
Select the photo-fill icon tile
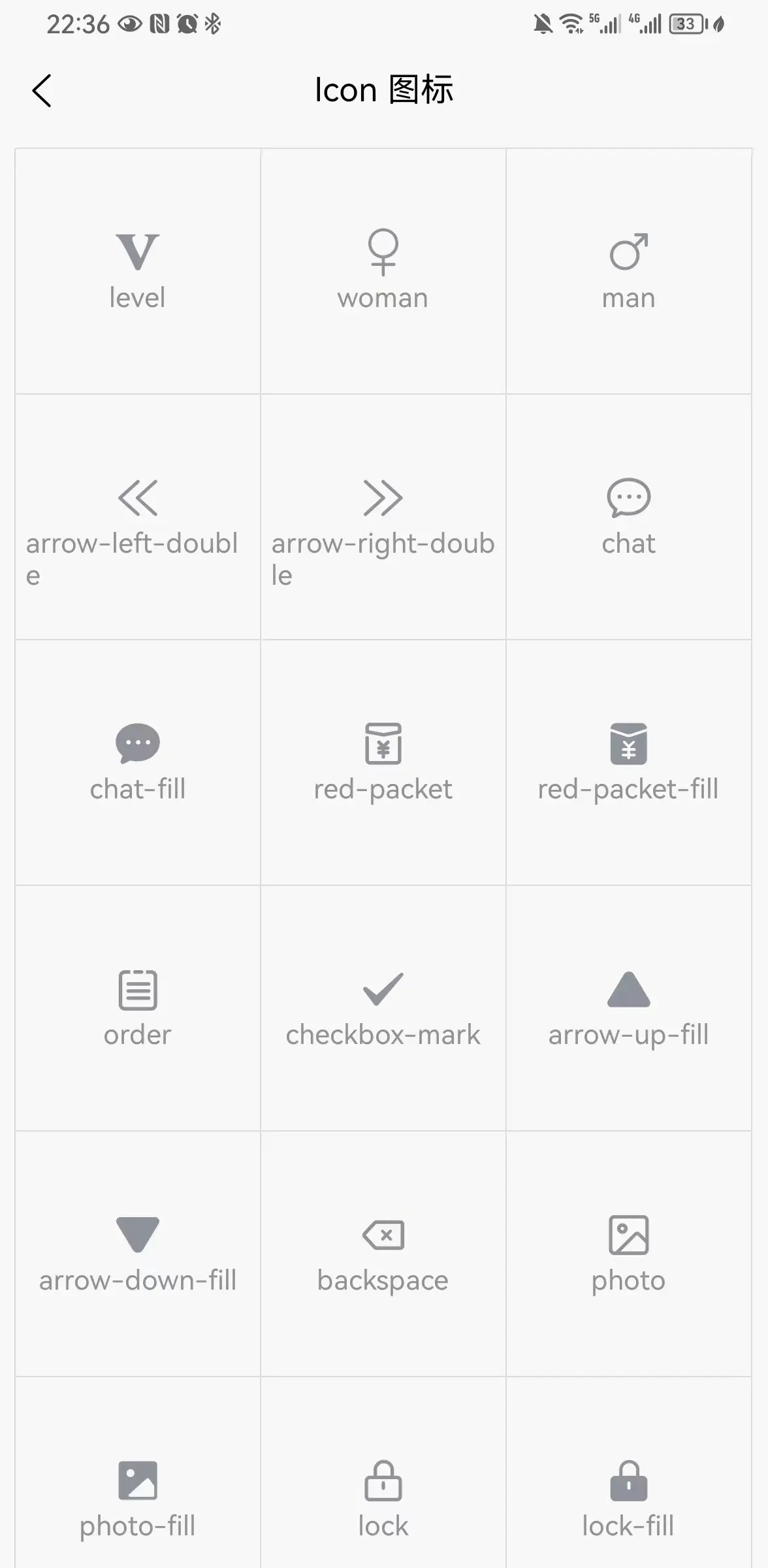click(x=137, y=1496)
